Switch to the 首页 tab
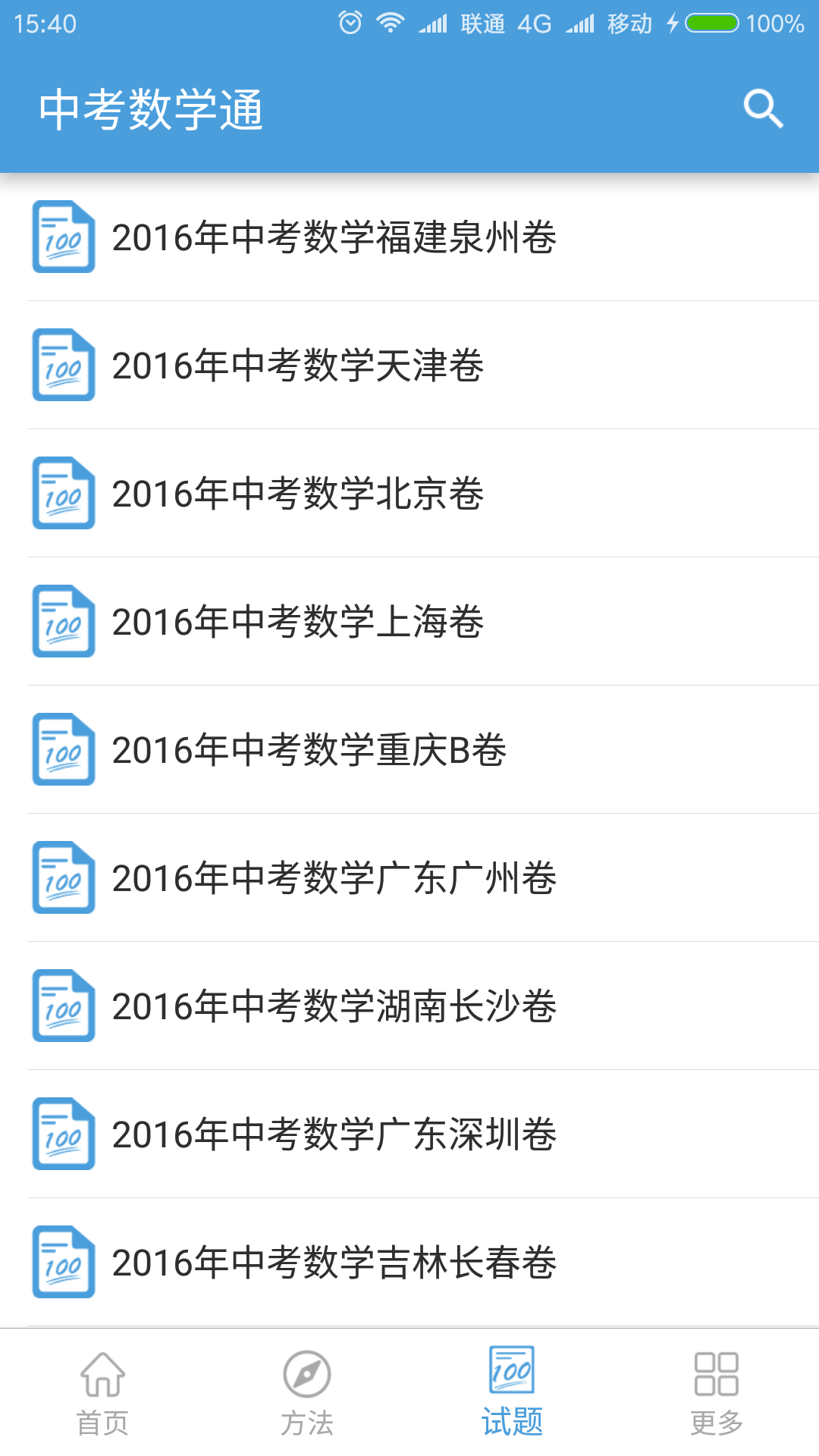Image resolution: width=819 pixels, height=1456 pixels. (102, 1392)
